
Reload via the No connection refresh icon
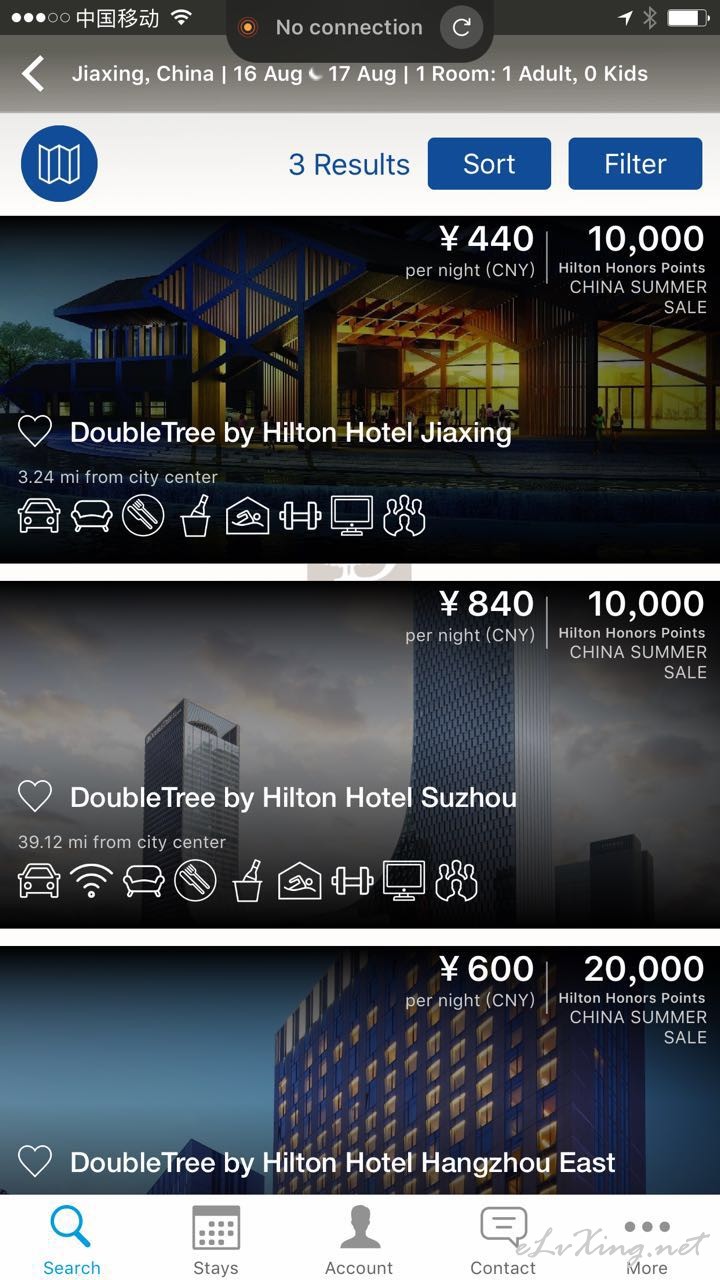[x=461, y=28]
